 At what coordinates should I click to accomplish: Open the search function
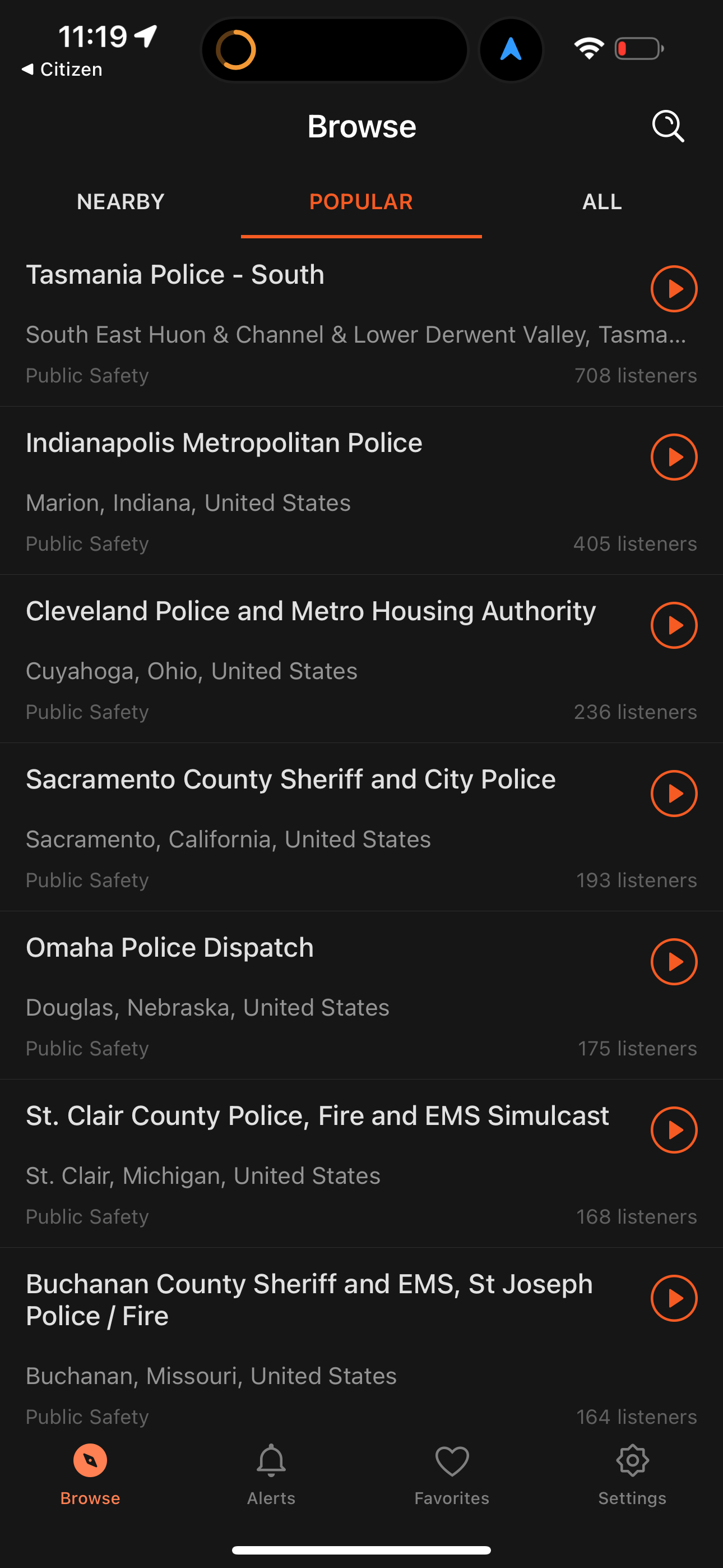point(668,126)
